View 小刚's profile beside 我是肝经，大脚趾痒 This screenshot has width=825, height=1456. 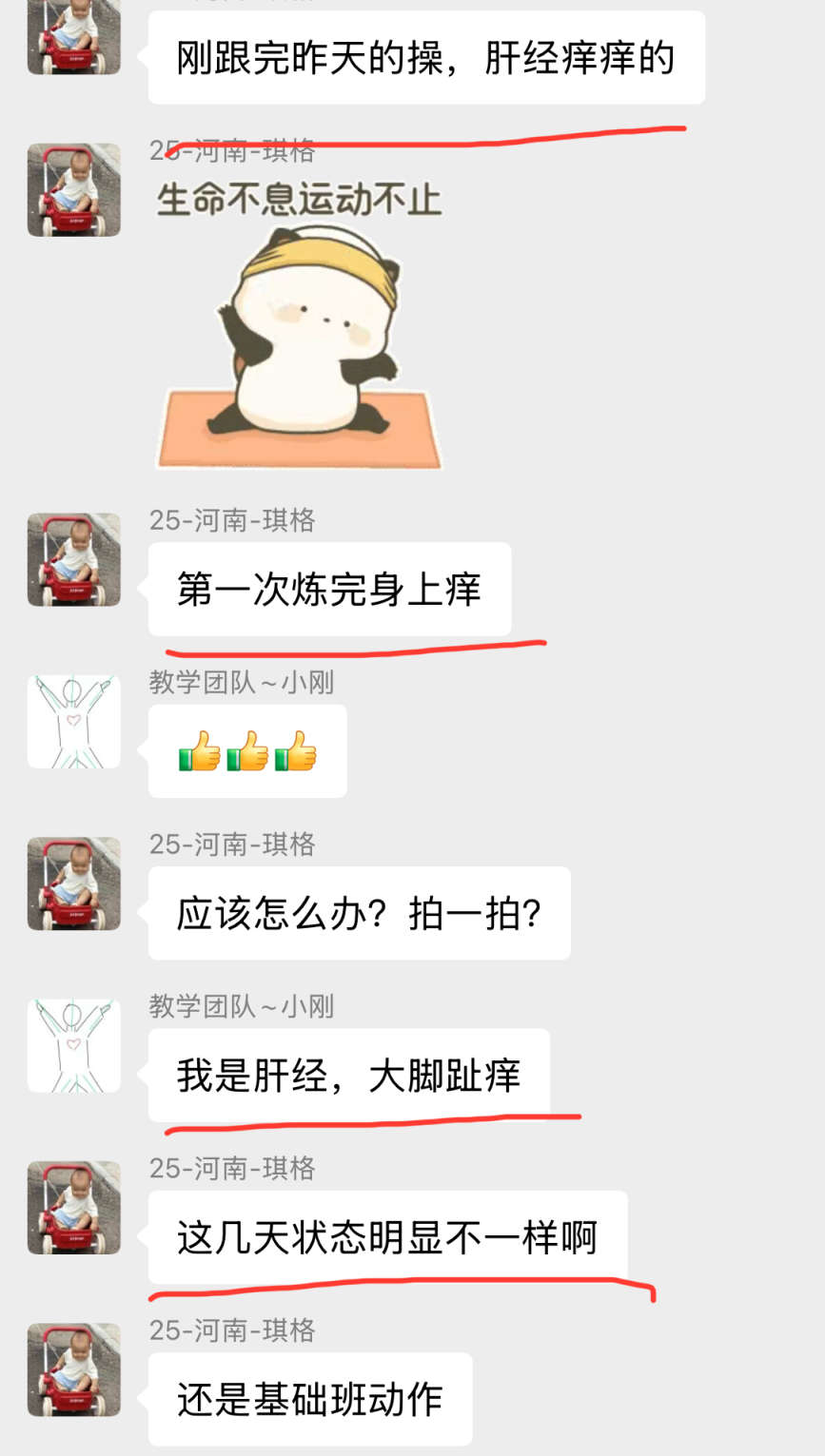pos(74,1045)
